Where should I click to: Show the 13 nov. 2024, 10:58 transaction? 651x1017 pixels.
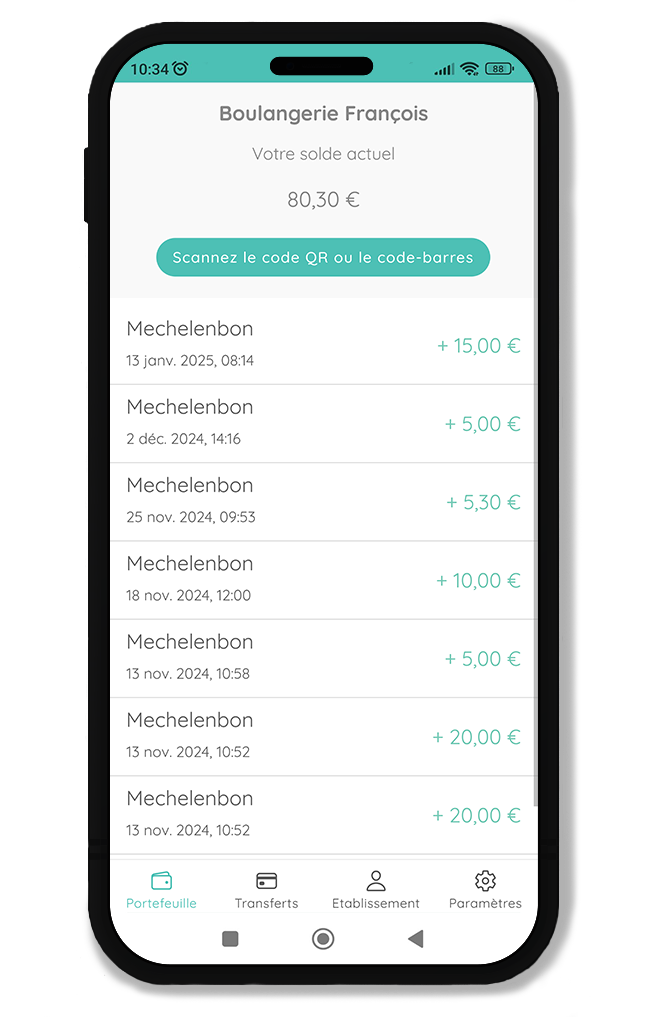322,658
